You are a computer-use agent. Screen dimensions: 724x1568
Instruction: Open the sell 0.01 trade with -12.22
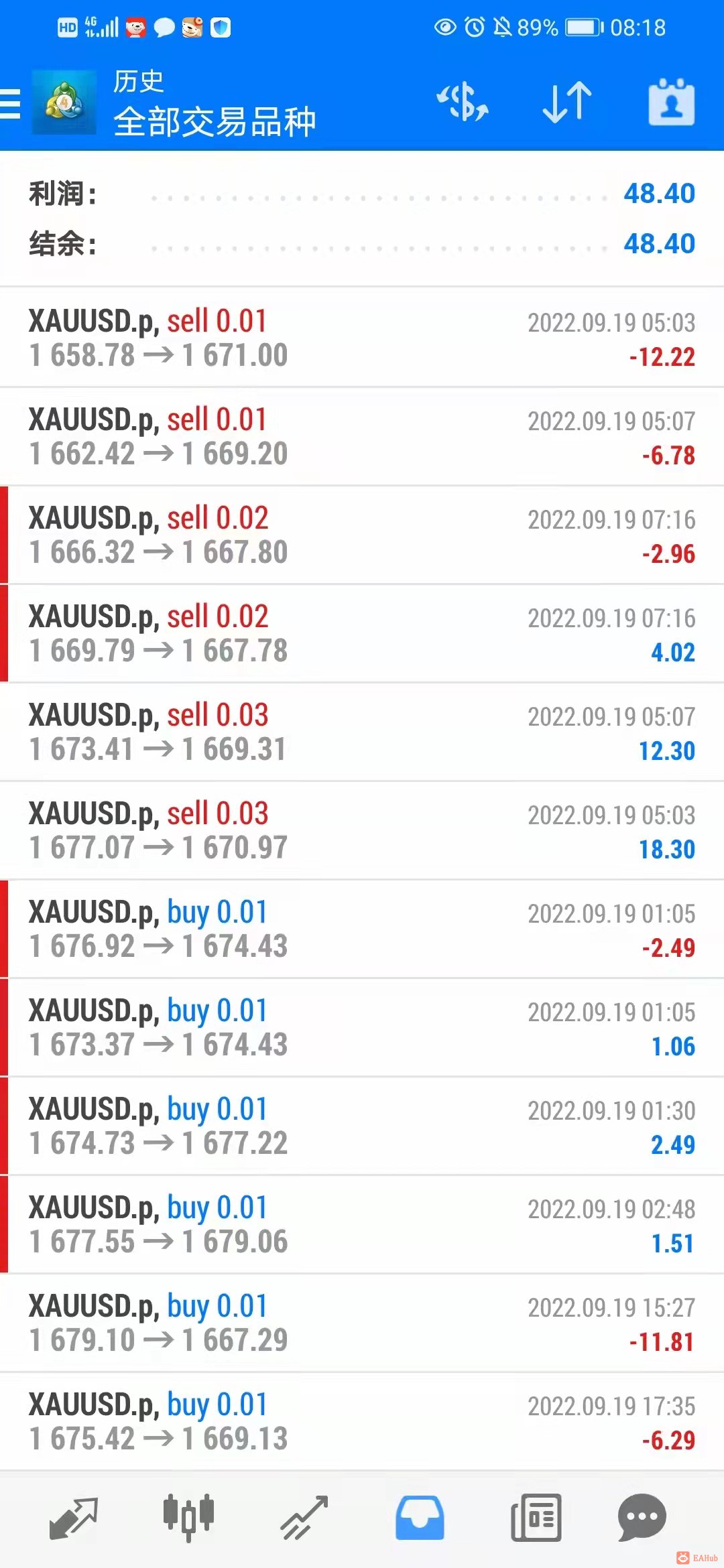362,337
